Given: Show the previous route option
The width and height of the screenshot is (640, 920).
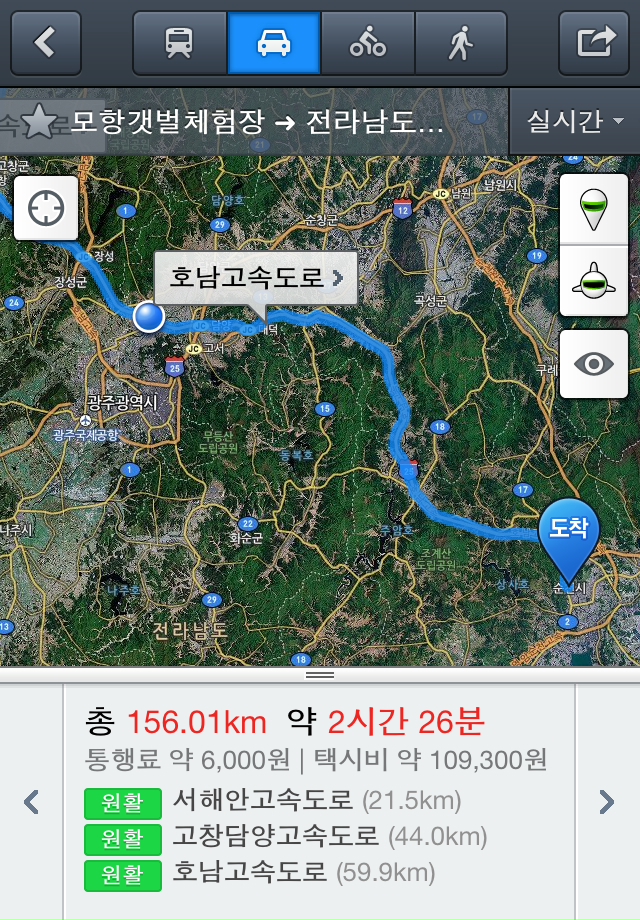Looking at the screenshot, I should pos(31,801).
